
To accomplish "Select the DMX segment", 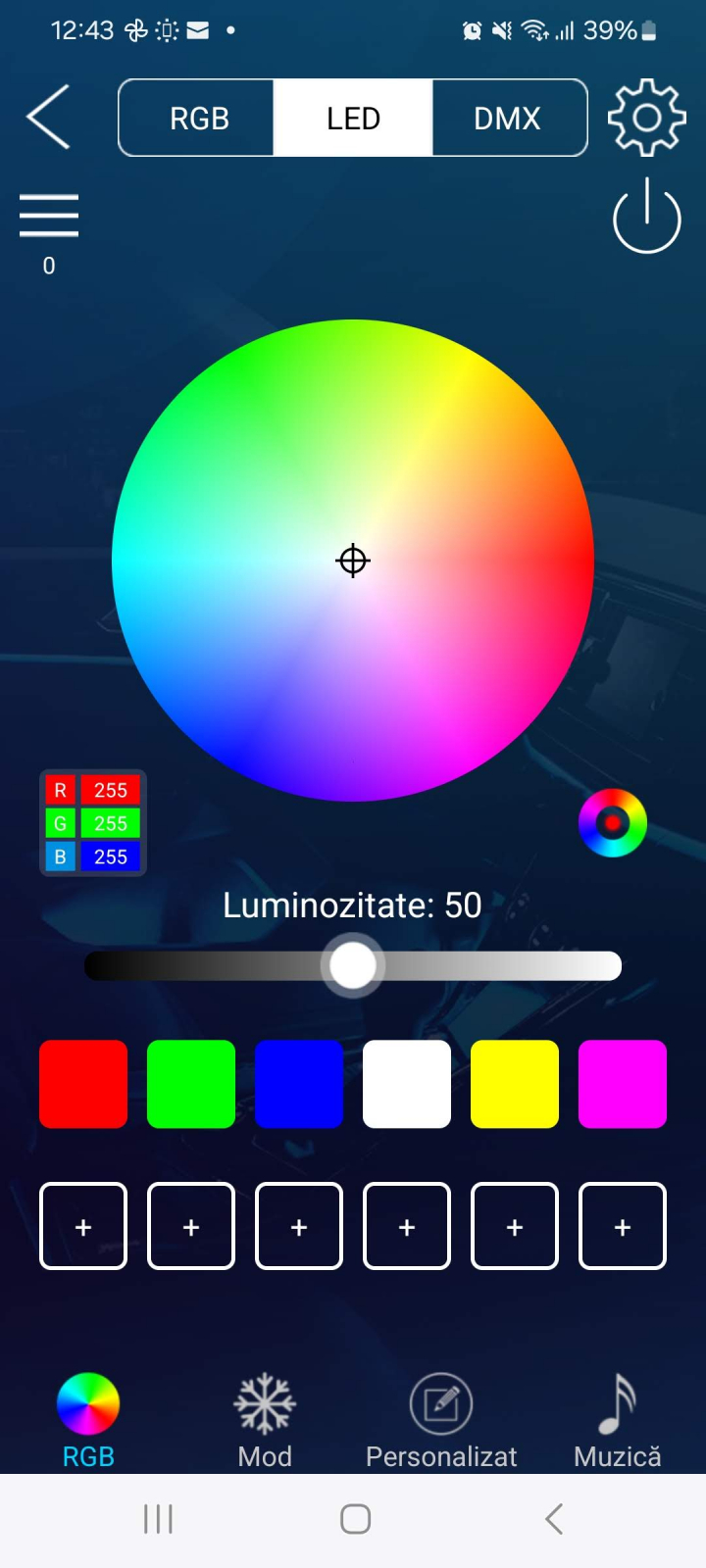I will click(x=508, y=119).
